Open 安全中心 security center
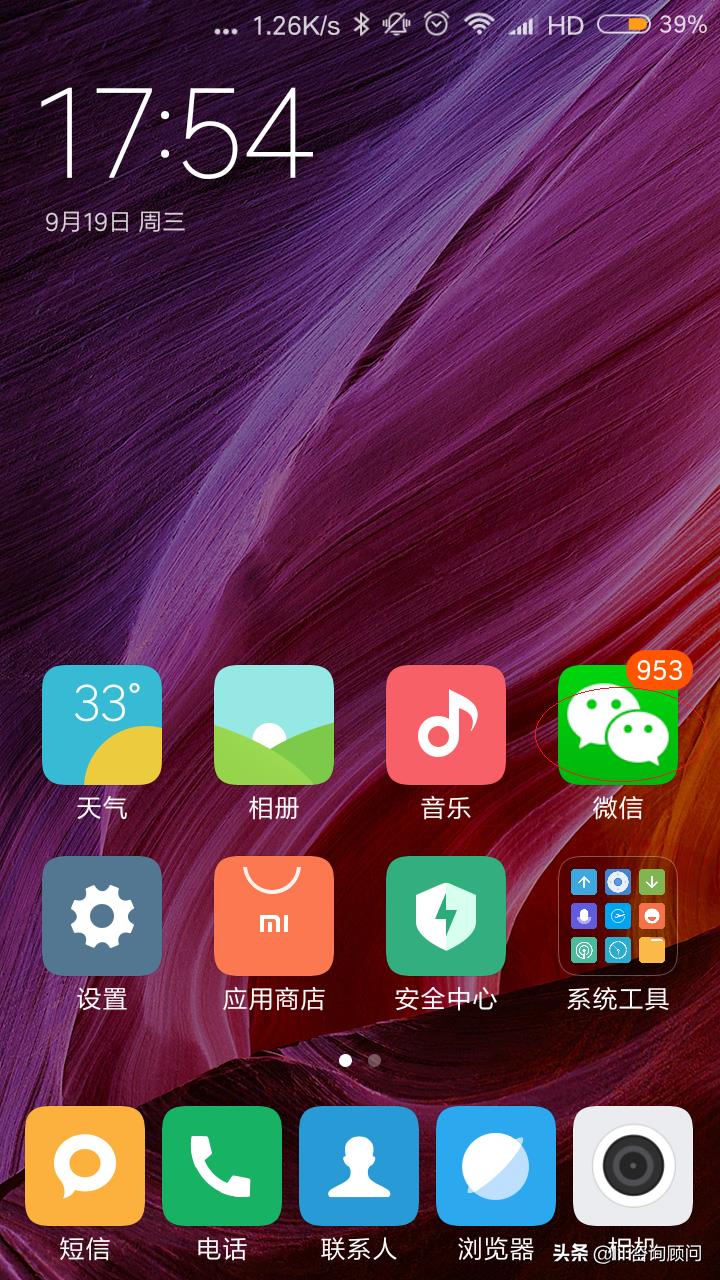The image size is (720, 1280). (446, 916)
